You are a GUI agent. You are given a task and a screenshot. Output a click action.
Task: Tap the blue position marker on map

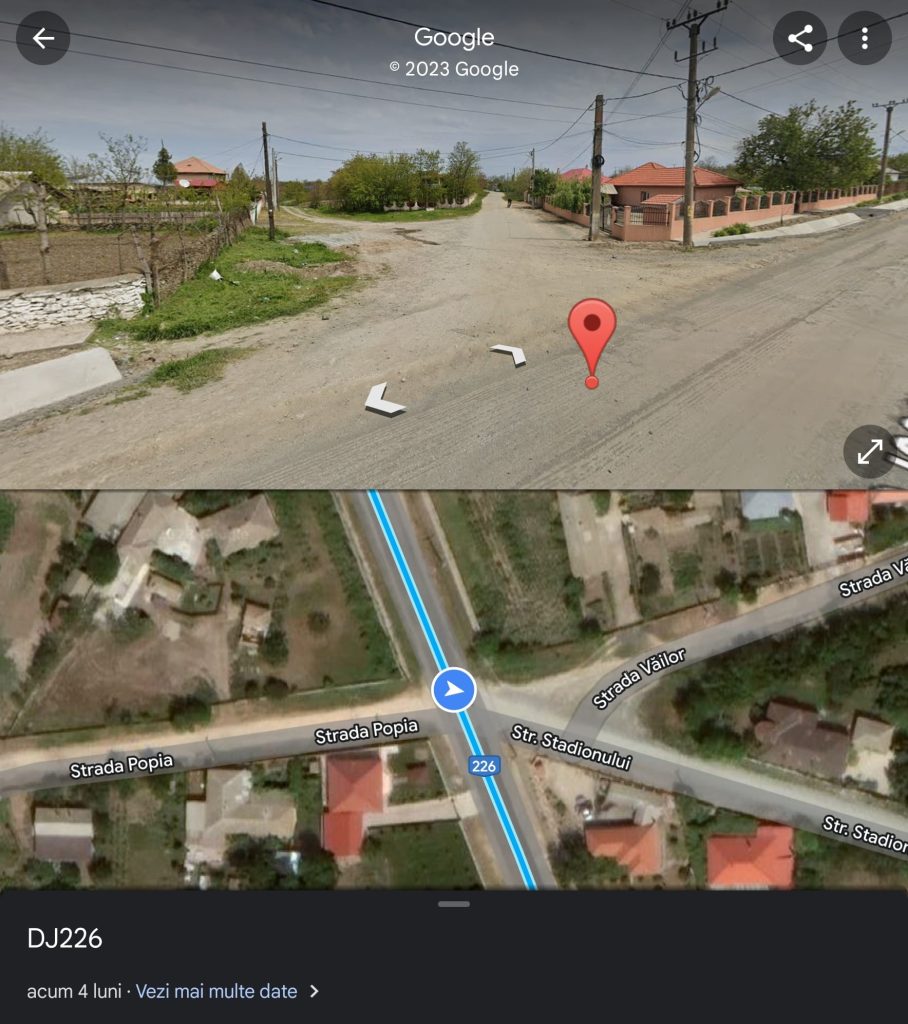tap(454, 690)
